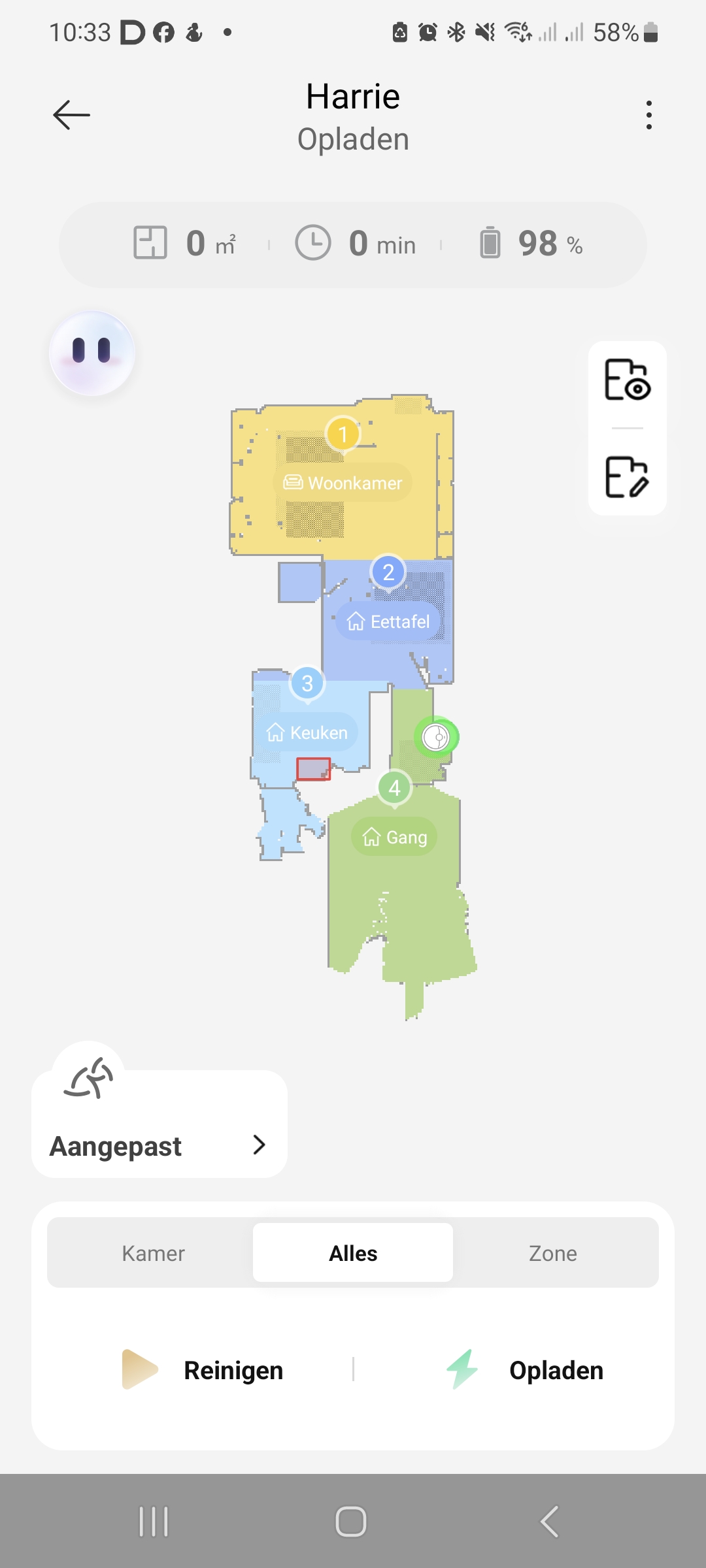Go to the home screen
Screen dimensions: 706x1568
click(351, 1522)
